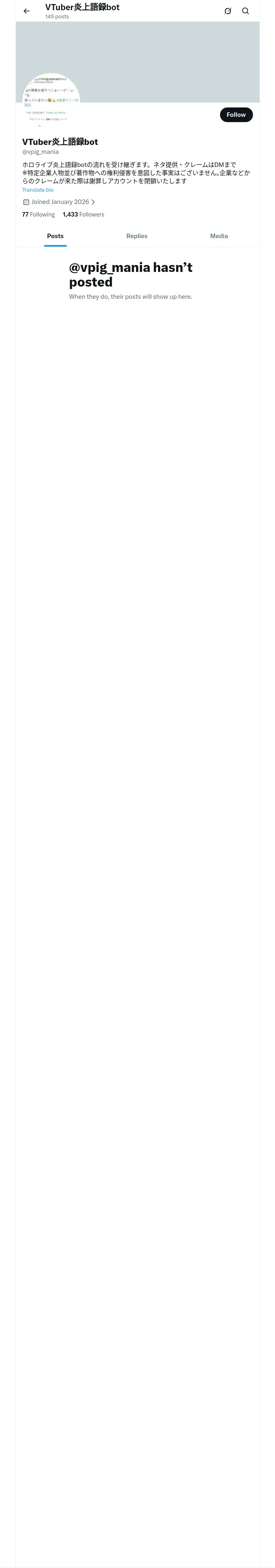Viewport: 275px width, 1568px height.
Task: View the 1,433 Followers list
Action: [x=84, y=215]
